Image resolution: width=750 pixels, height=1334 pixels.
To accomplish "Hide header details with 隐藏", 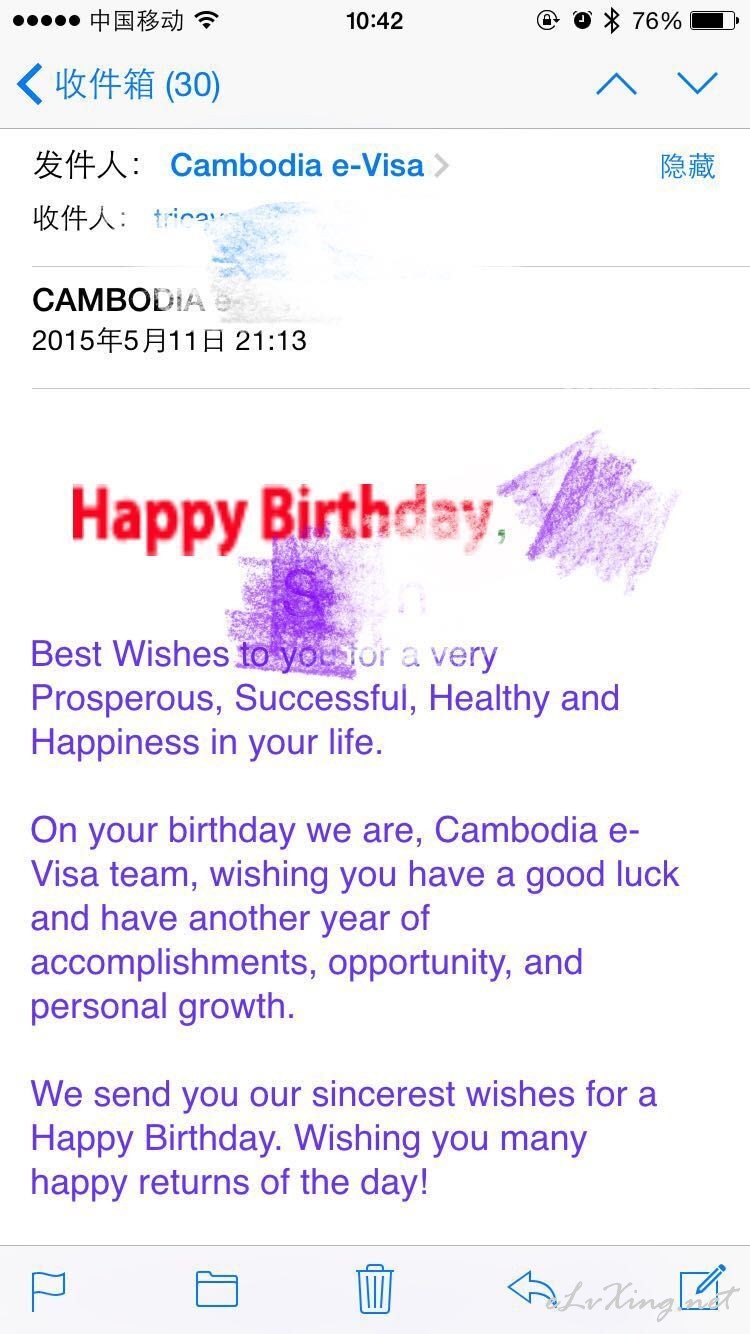I will point(688,166).
